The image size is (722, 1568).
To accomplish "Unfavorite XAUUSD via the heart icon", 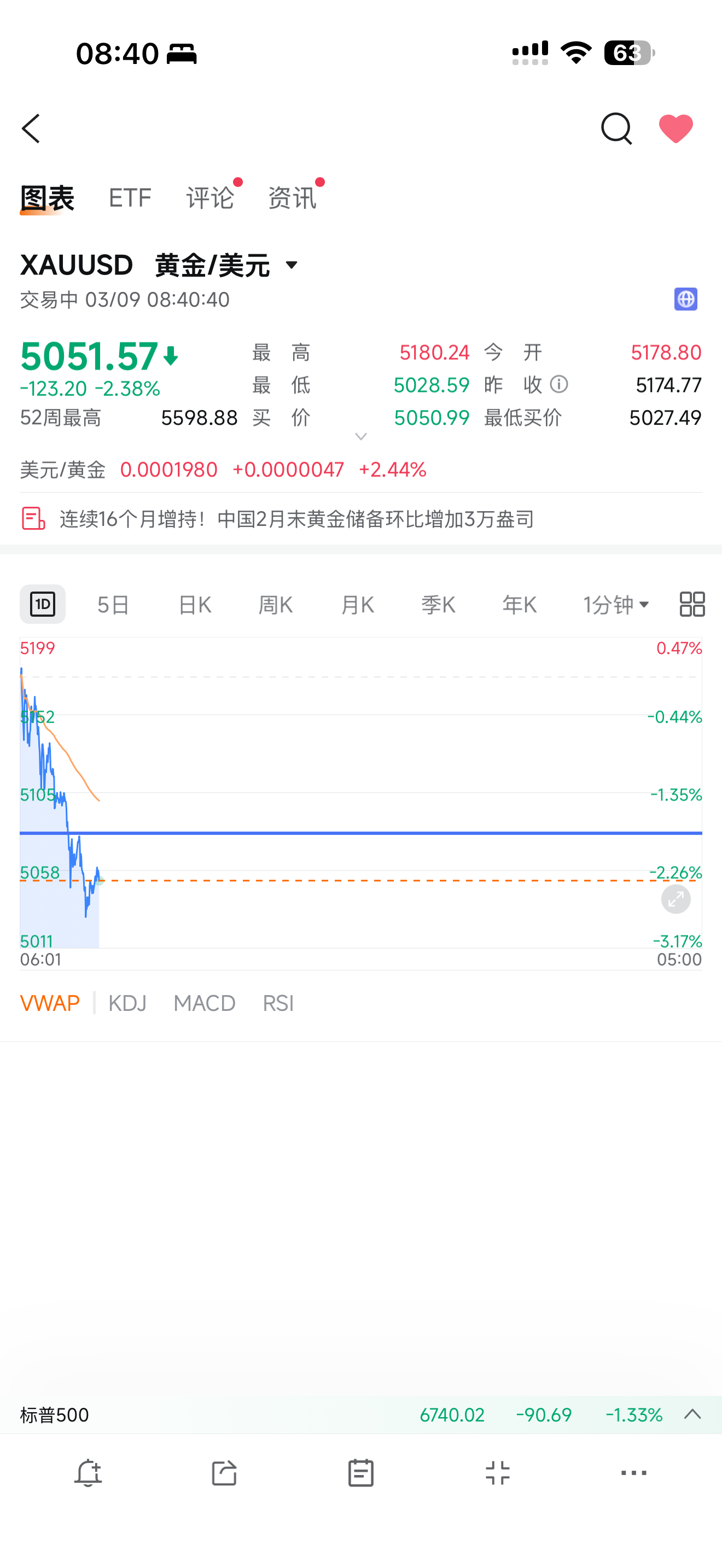I will pyautogui.click(x=676, y=128).
